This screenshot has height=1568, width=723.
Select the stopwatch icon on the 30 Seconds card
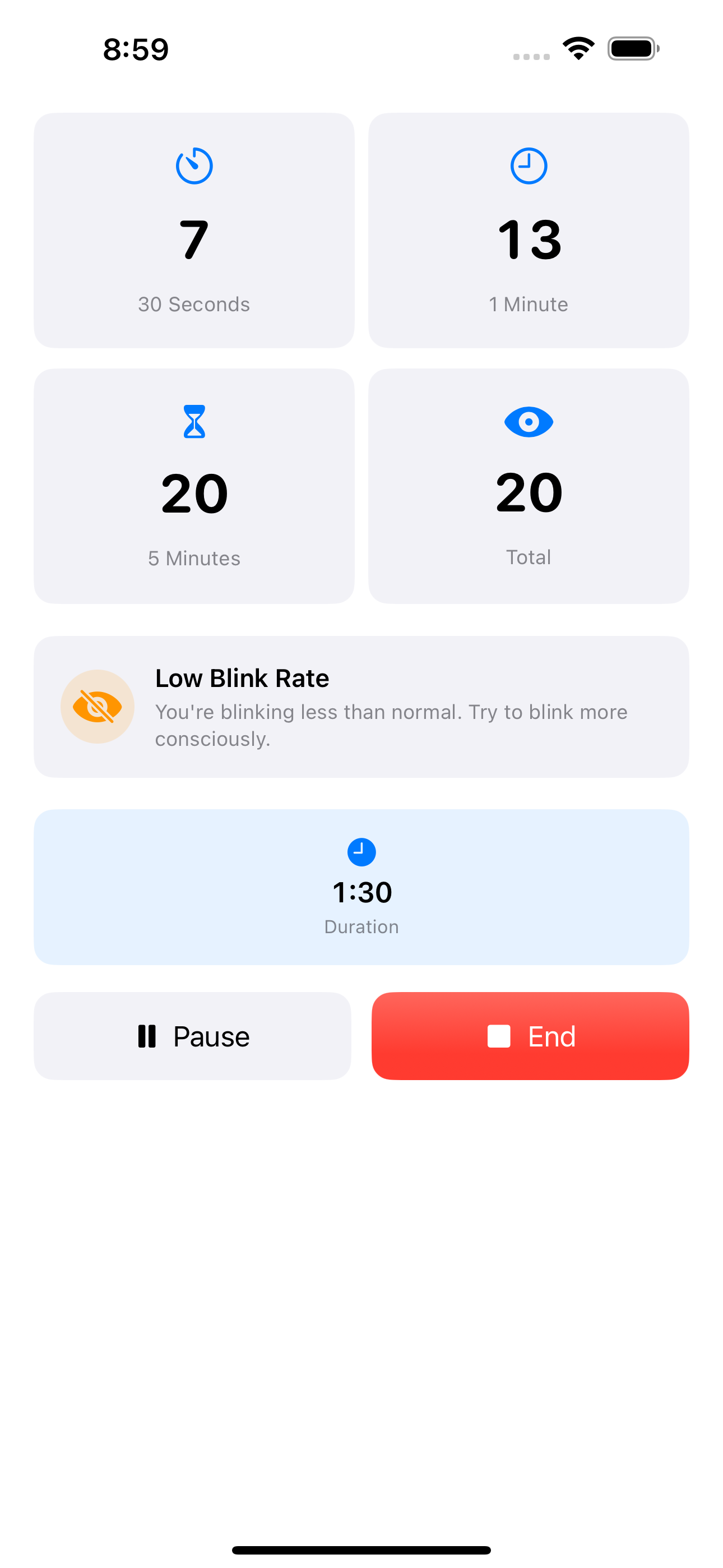(x=193, y=164)
